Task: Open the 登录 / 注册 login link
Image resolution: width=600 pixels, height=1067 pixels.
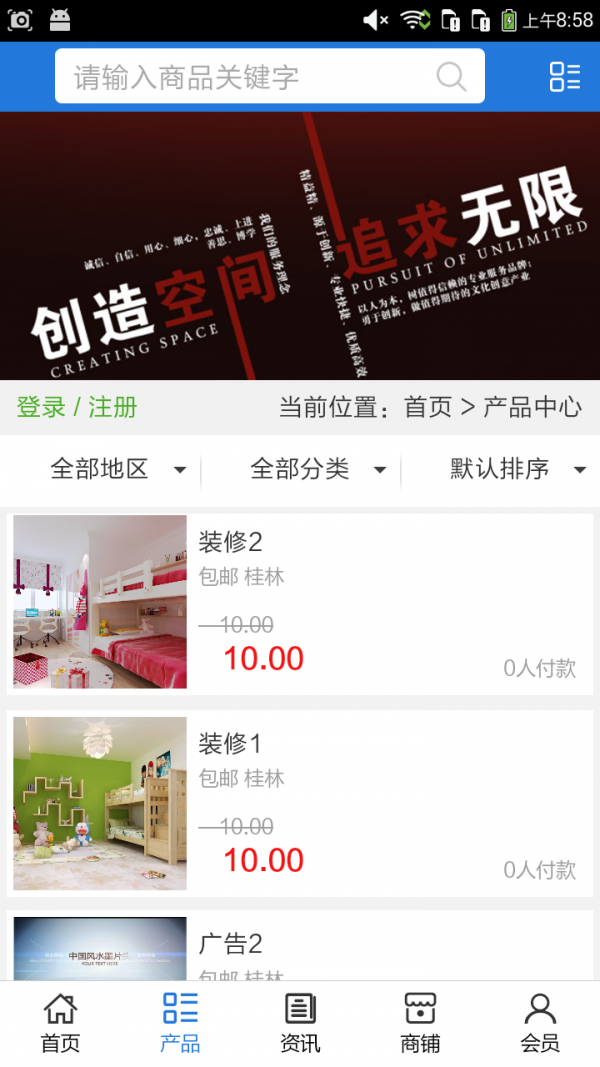Action: tap(77, 407)
